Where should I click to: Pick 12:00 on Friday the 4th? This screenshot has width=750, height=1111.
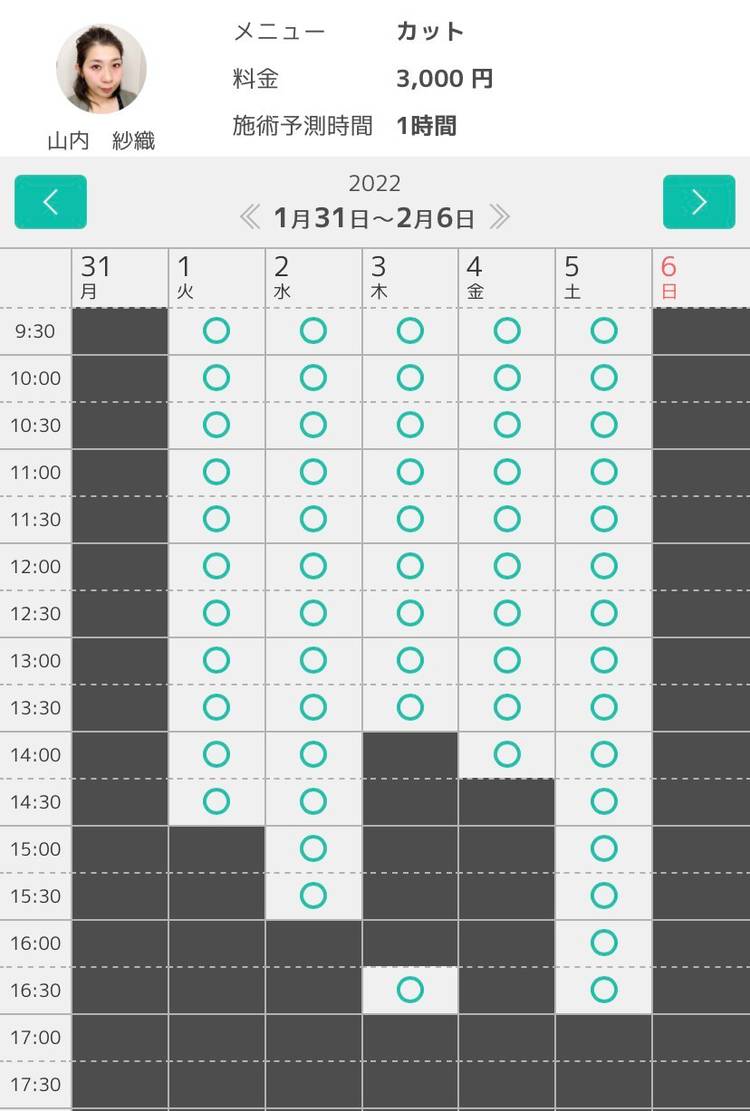coord(507,566)
